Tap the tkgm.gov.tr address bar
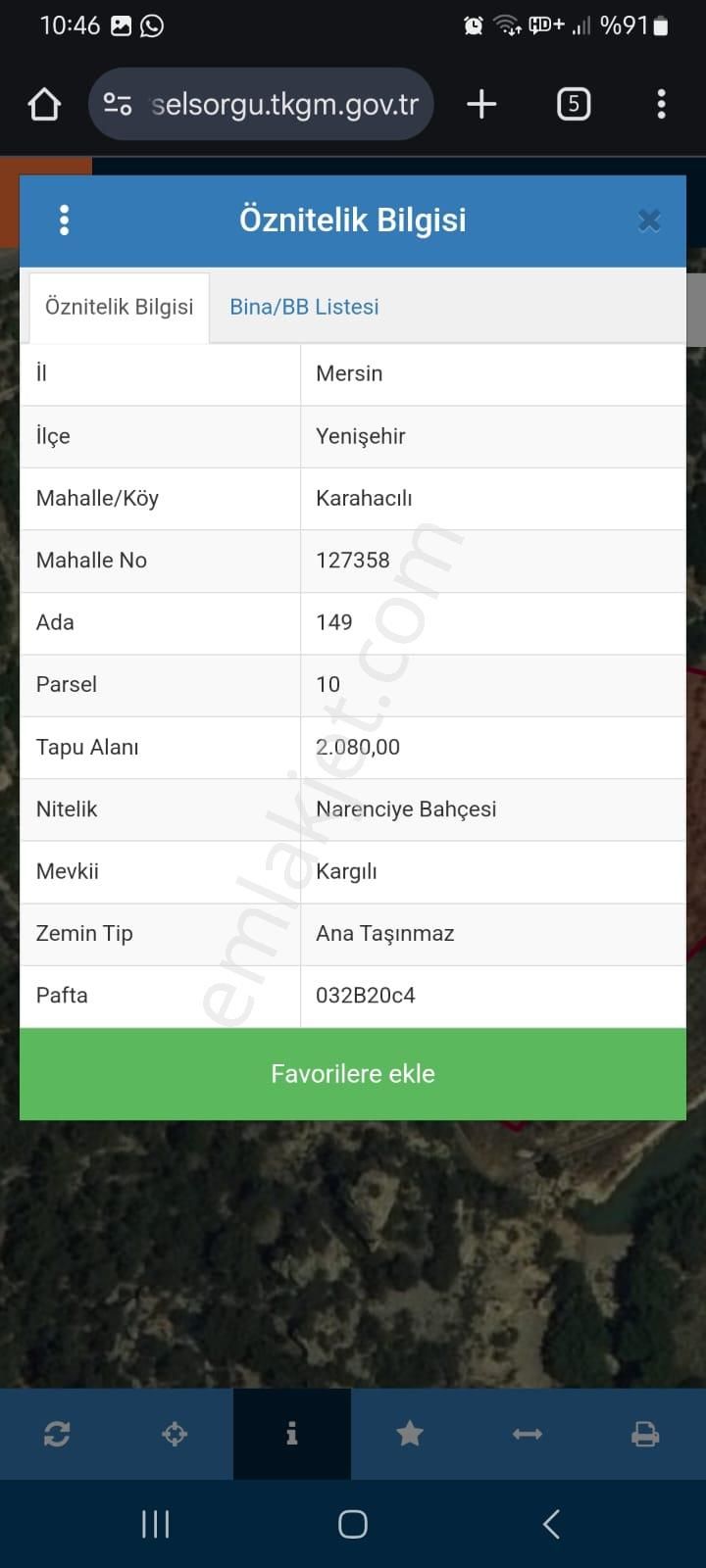 [x=284, y=104]
